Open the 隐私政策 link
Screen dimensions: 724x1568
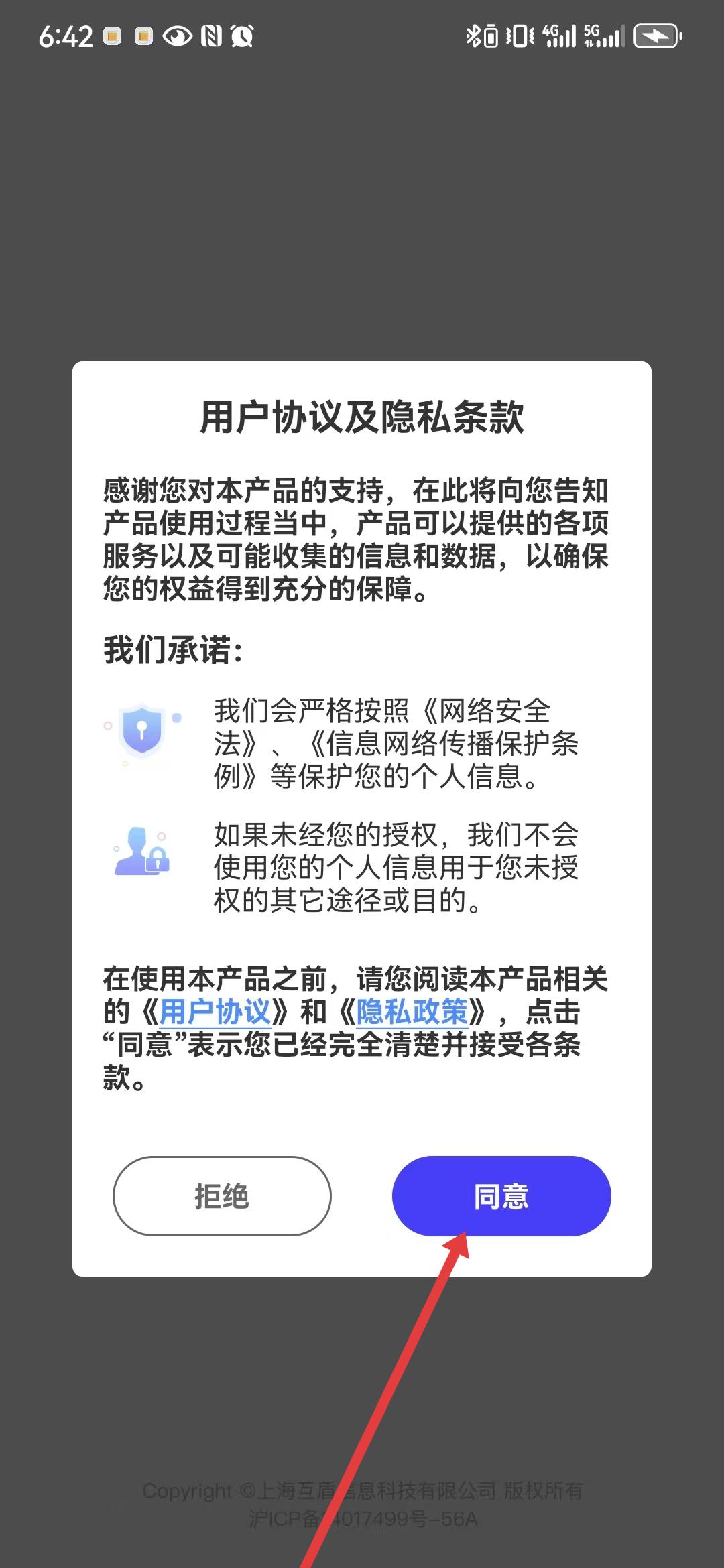point(412,1012)
